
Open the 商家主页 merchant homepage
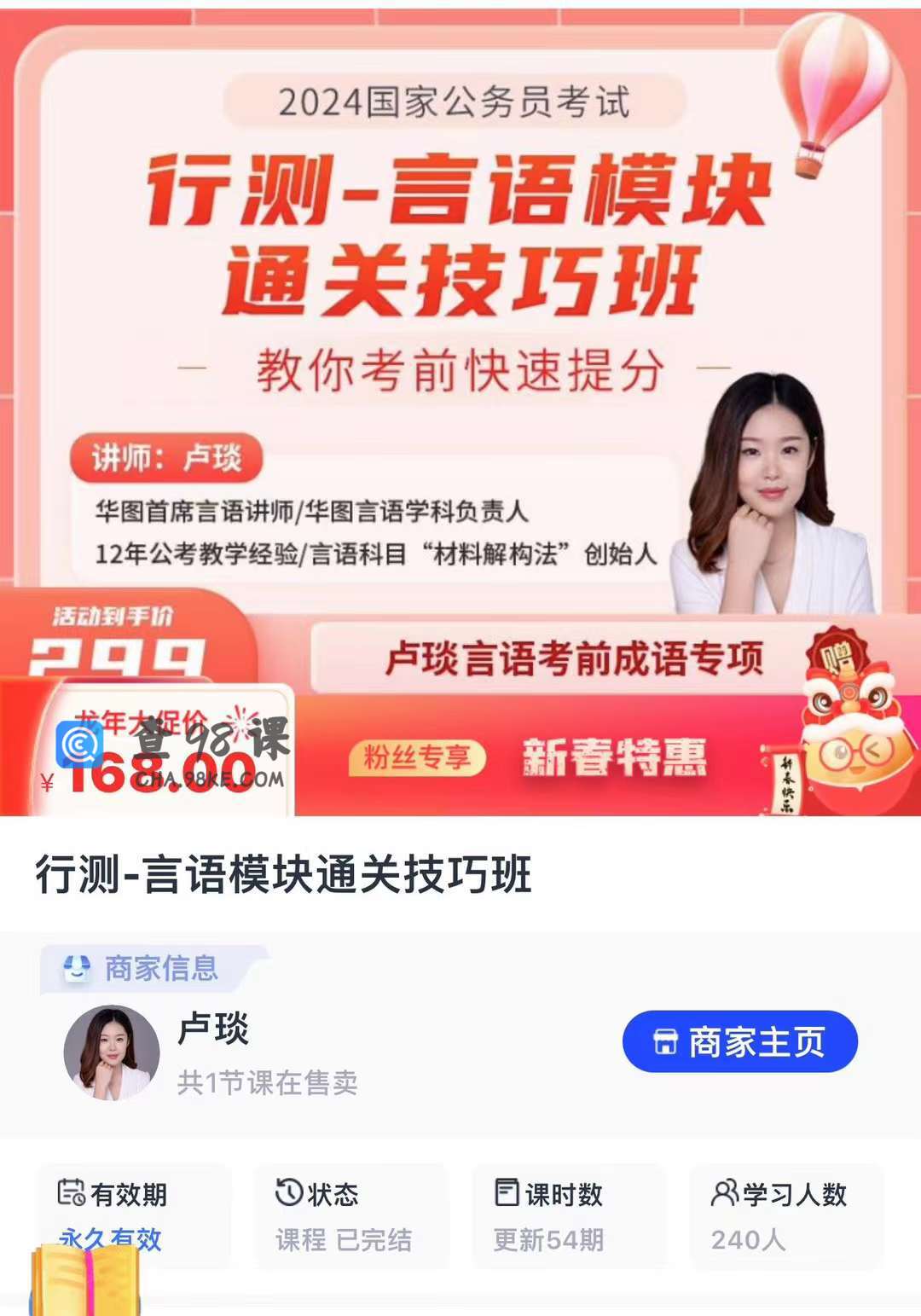739,1041
